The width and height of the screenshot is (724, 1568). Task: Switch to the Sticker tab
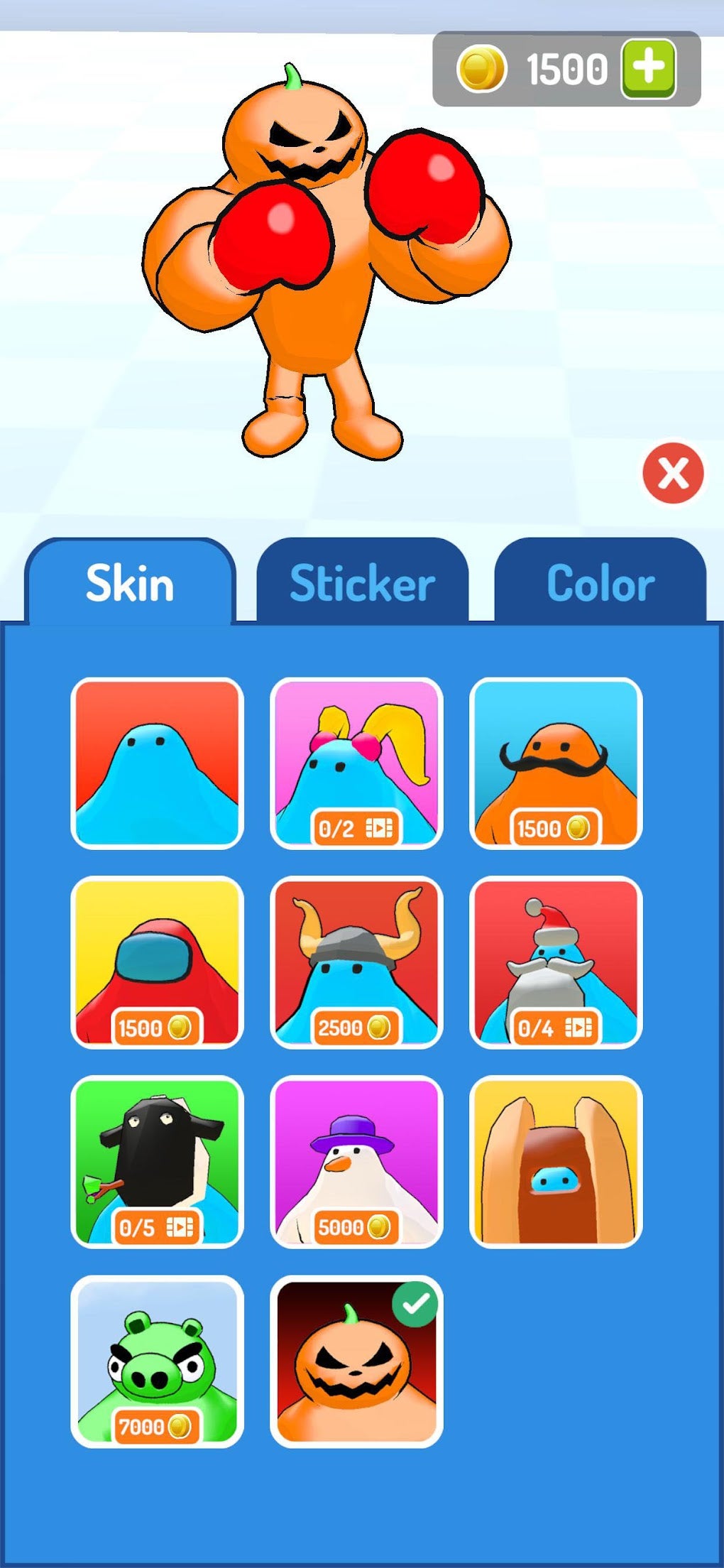[362, 584]
